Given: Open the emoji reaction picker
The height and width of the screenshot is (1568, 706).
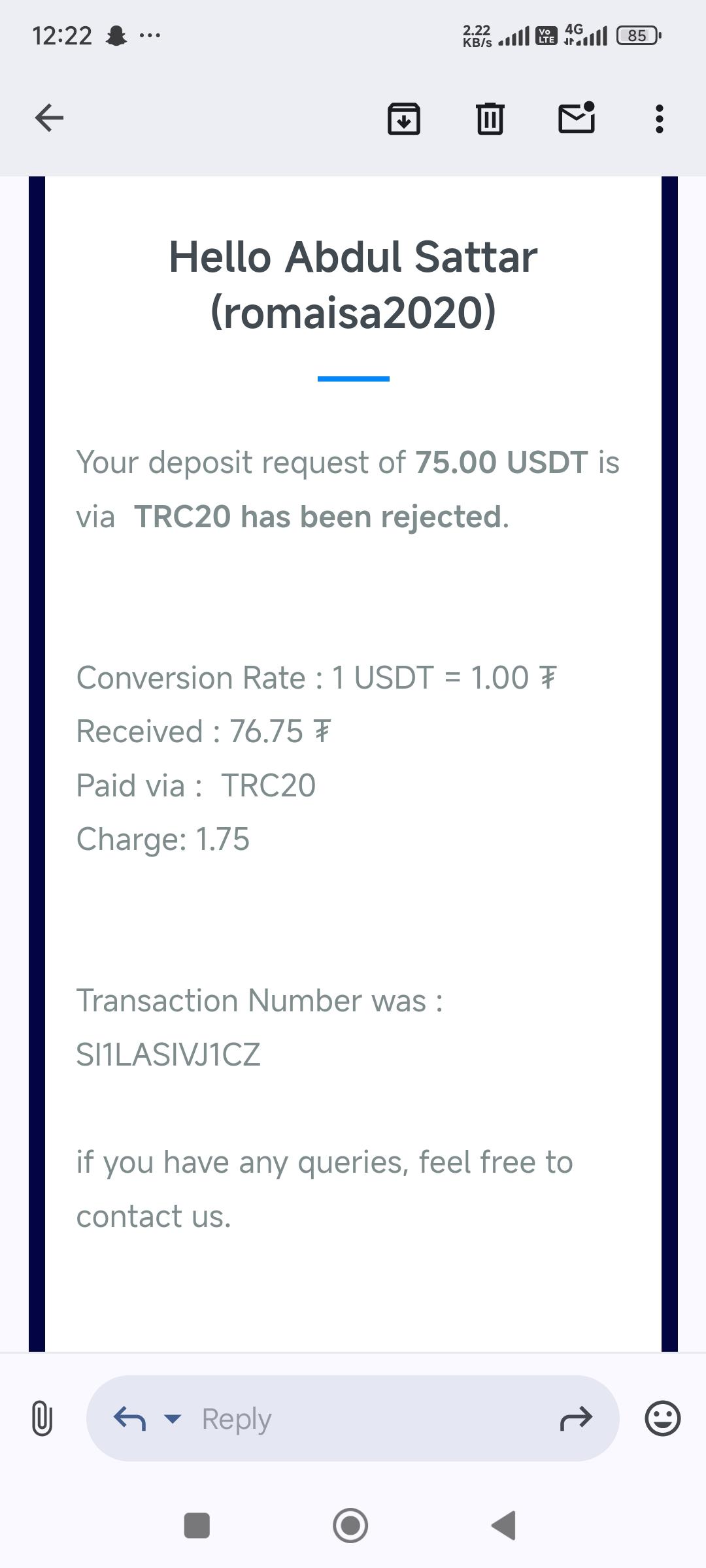Looking at the screenshot, I should pyautogui.click(x=662, y=1418).
